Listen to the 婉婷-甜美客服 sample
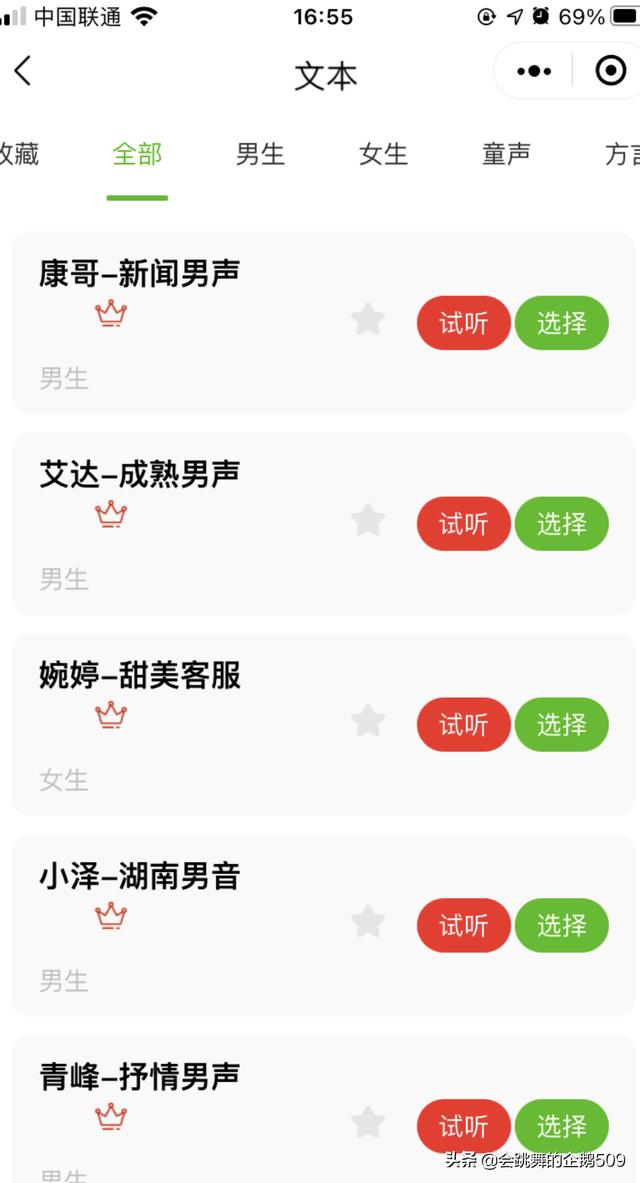This screenshot has width=640, height=1183. (x=463, y=724)
